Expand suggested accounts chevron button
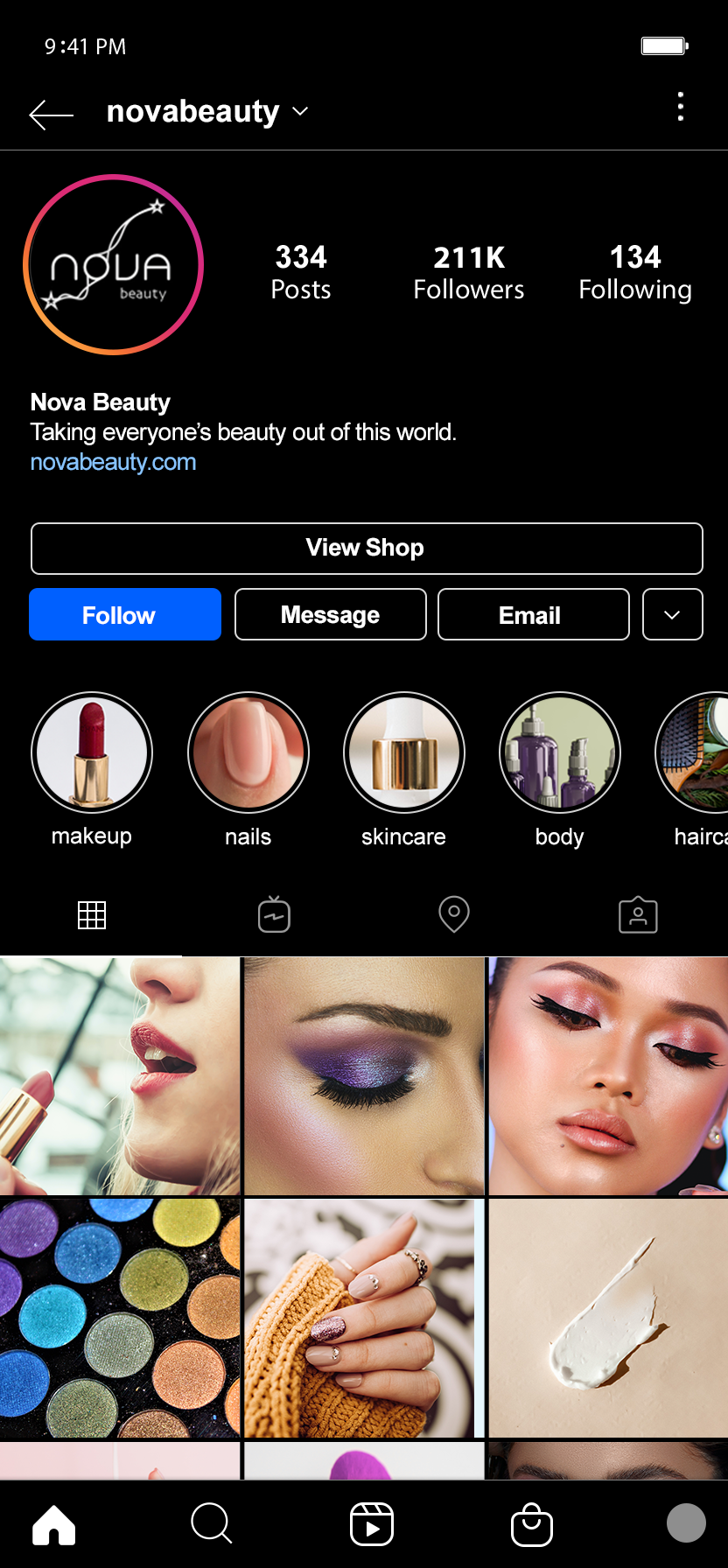Image resolution: width=728 pixels, height=1568 pixels. pos(672,614)
